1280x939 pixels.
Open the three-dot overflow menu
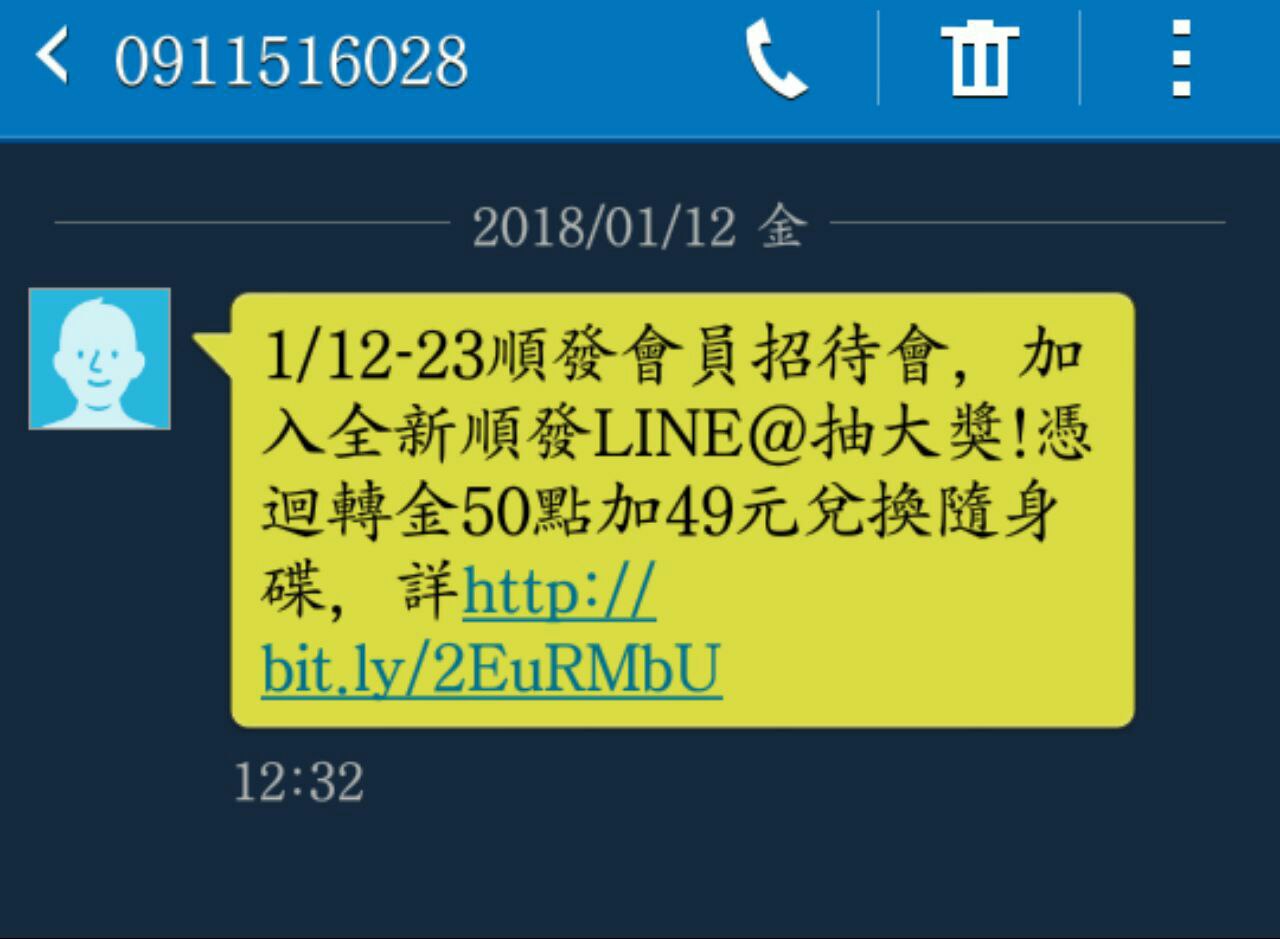[x=1181, y=60]
